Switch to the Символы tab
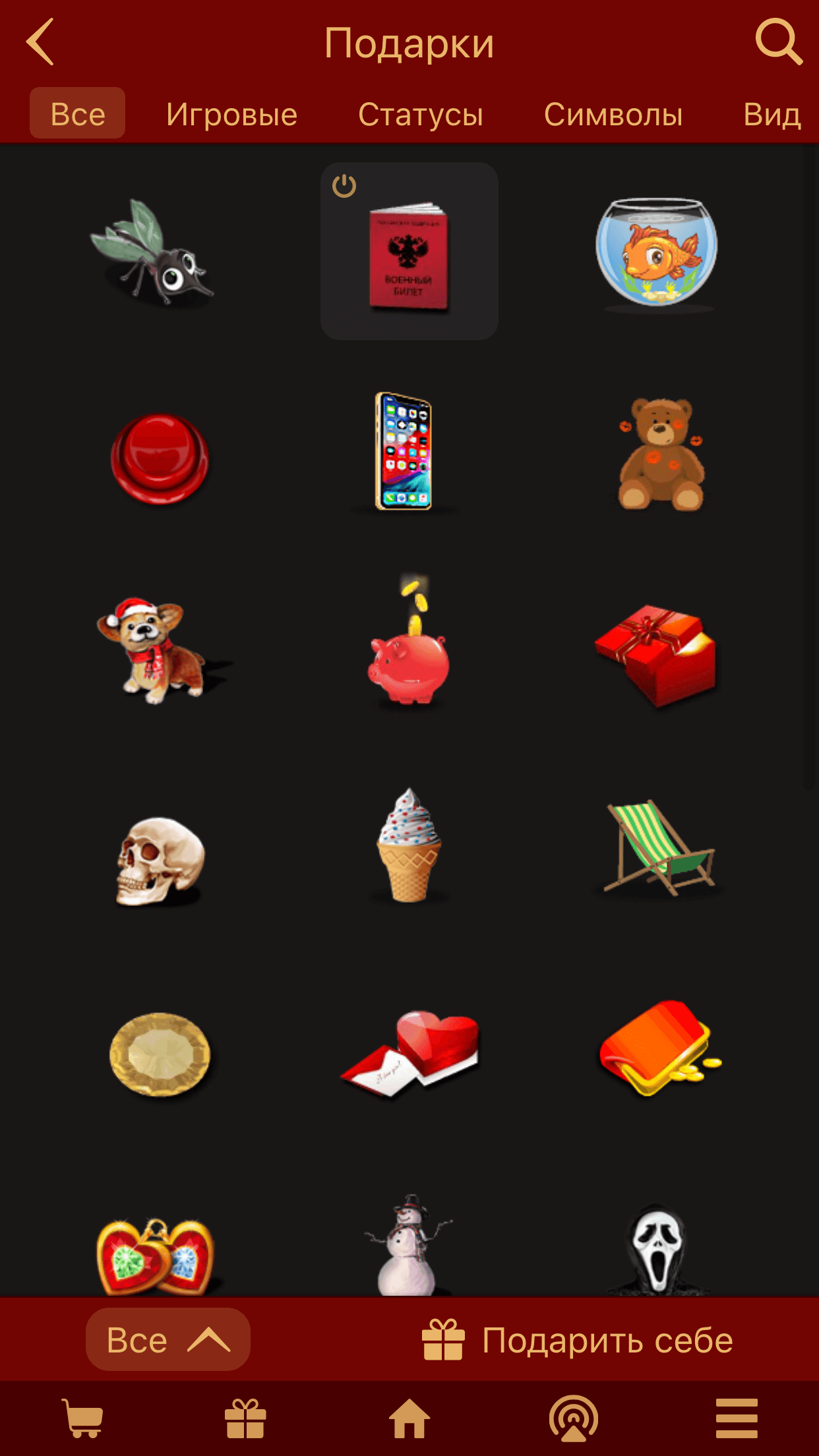This screenshot has width=819, height=1456. [613, 114]
